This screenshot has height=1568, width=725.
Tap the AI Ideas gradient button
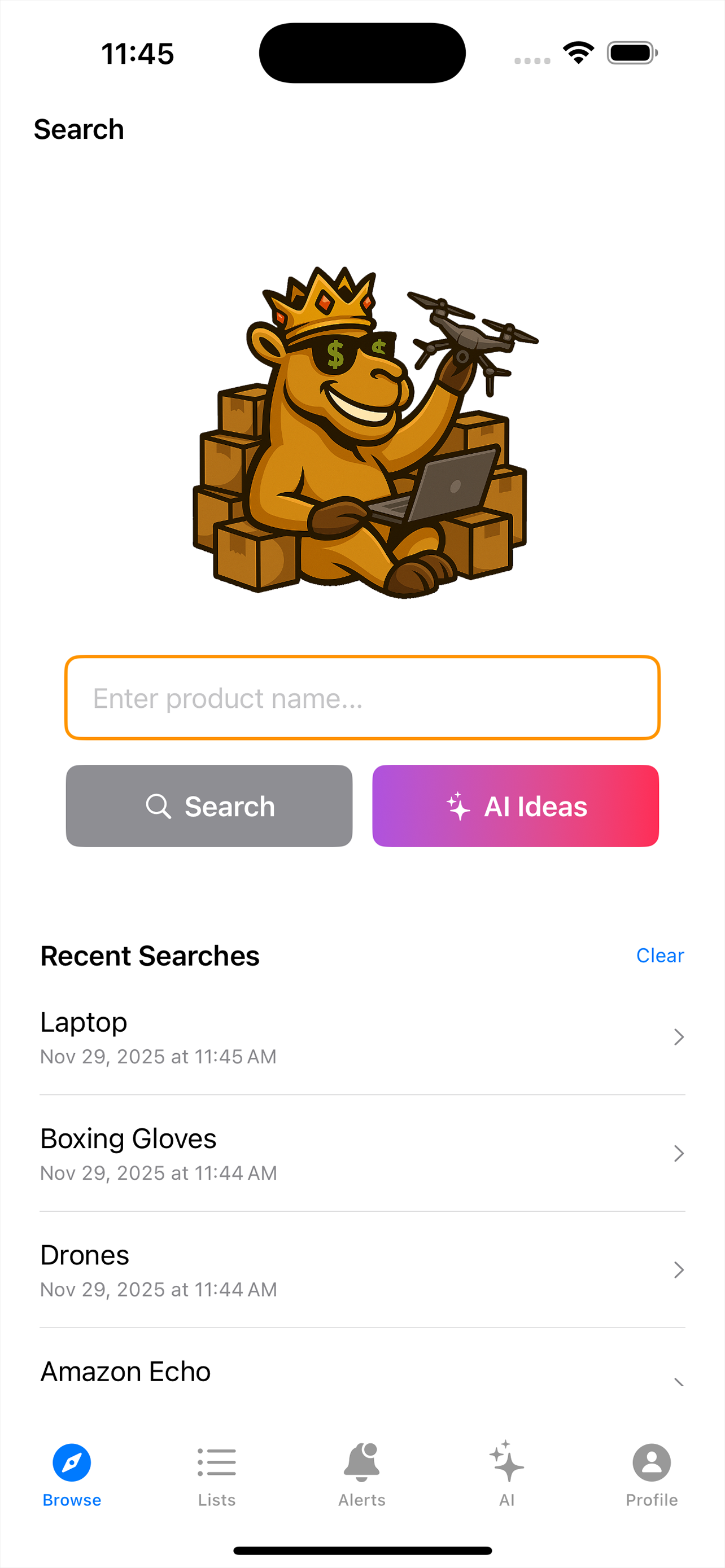(515, 806)
